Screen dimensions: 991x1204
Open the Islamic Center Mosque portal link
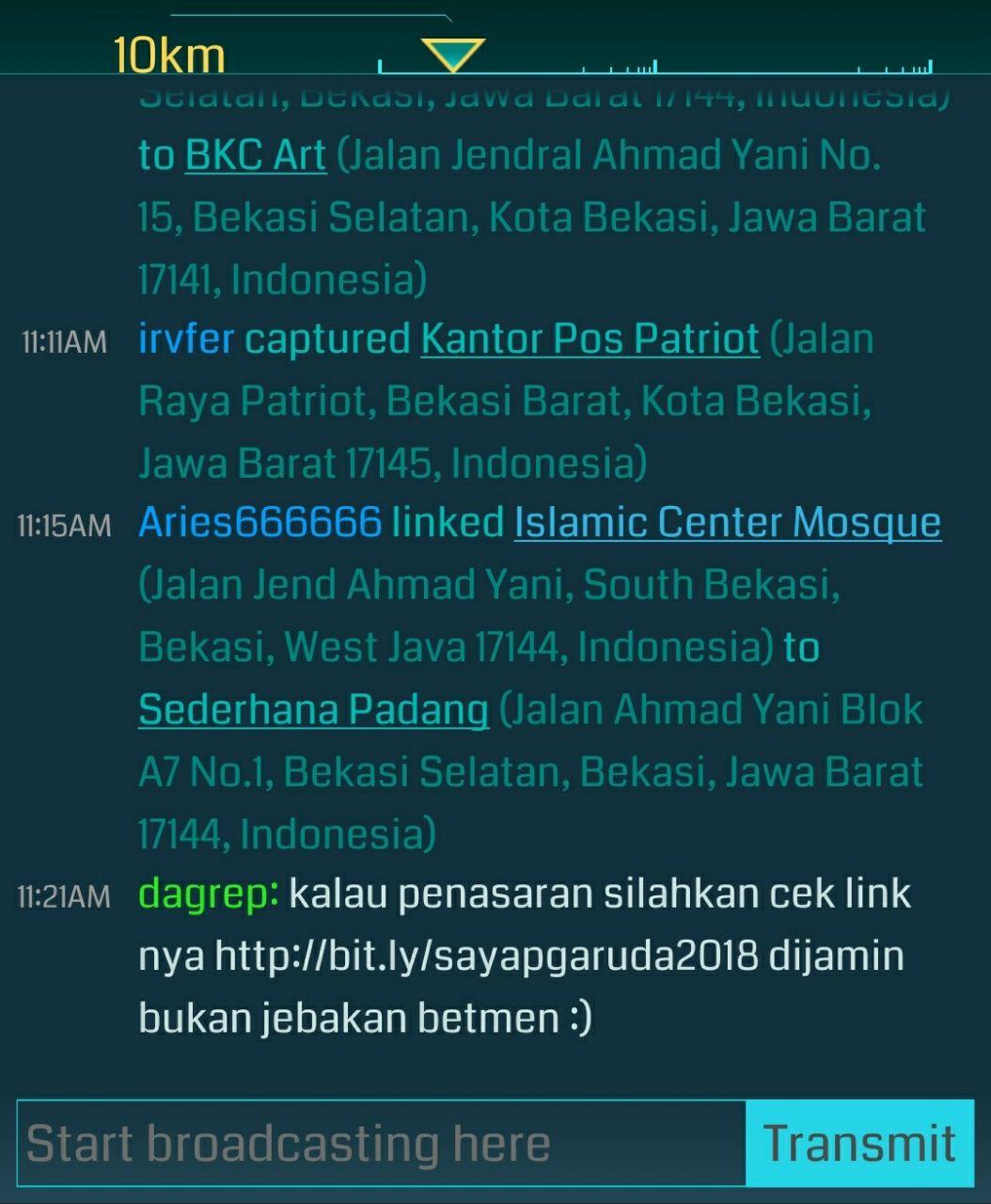click(x=727, y=523)
